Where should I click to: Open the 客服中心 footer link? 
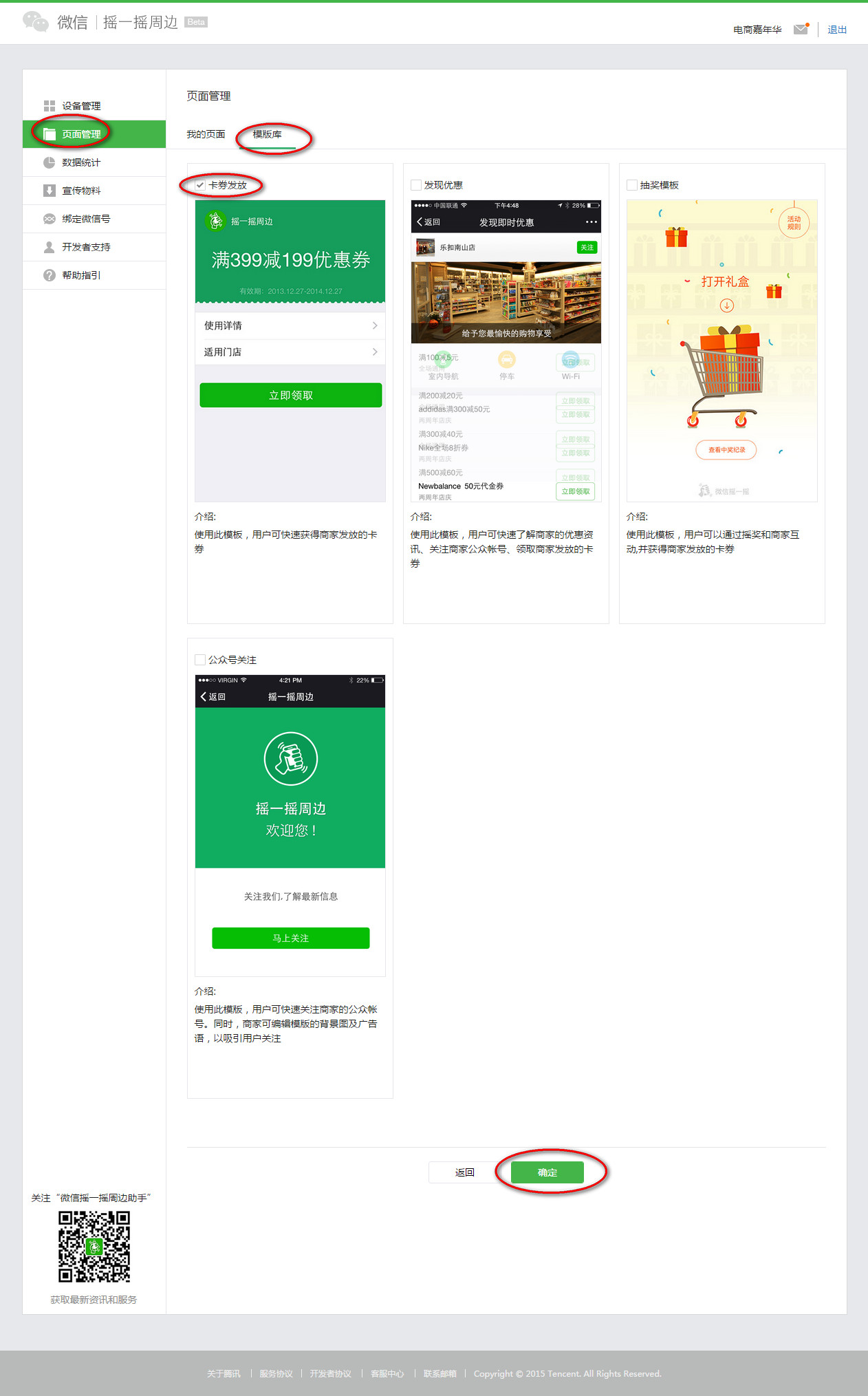[x=387, y=1373]
